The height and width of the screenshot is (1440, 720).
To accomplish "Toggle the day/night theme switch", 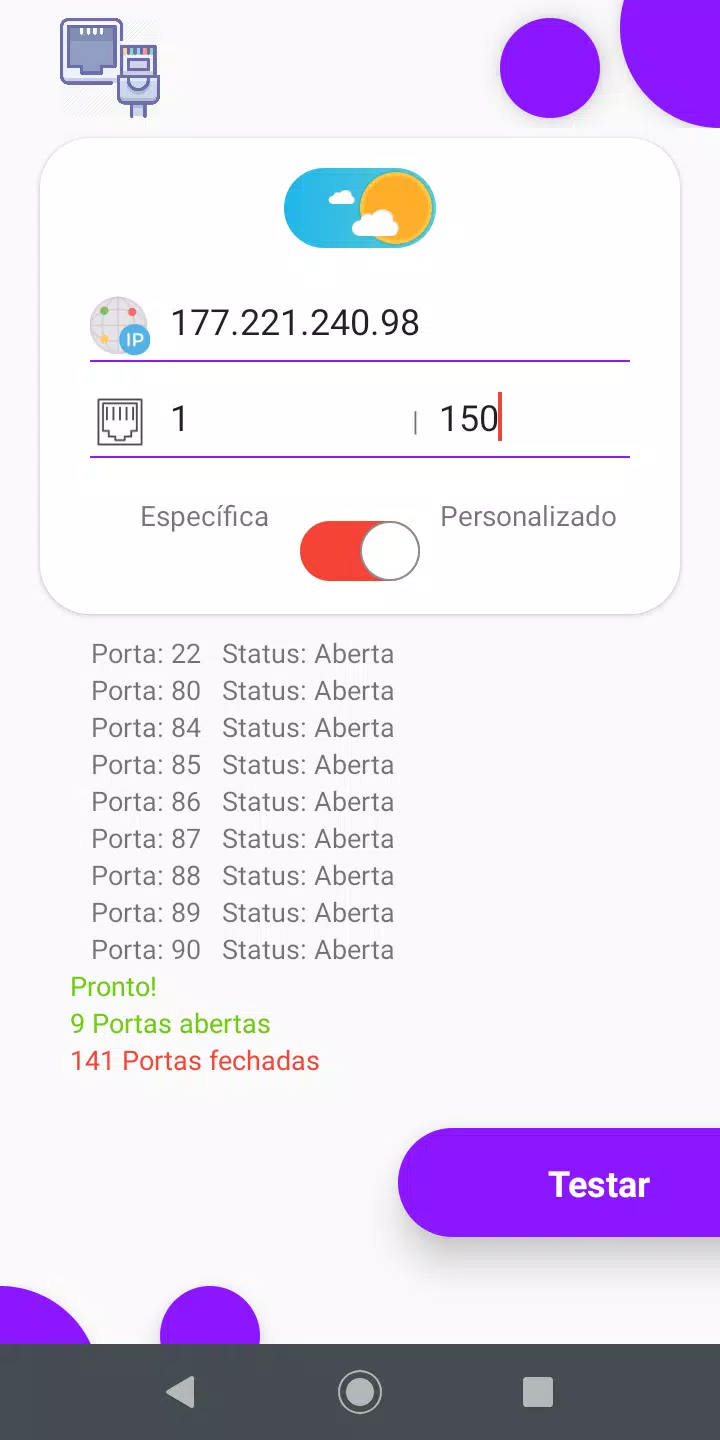I will (x=360, y=208).
